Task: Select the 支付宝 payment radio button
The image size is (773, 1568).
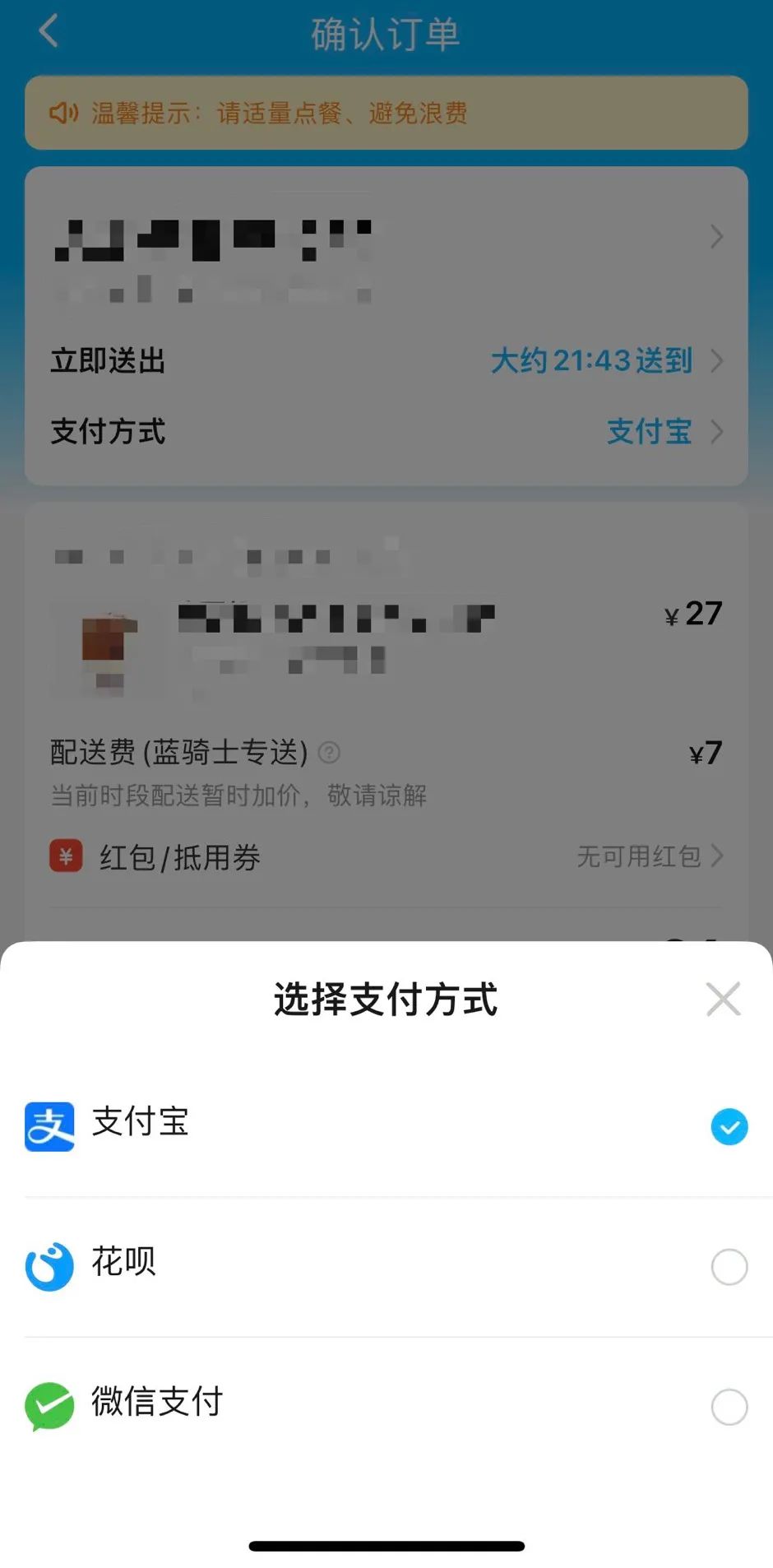Action: (x=727, y=1127)
